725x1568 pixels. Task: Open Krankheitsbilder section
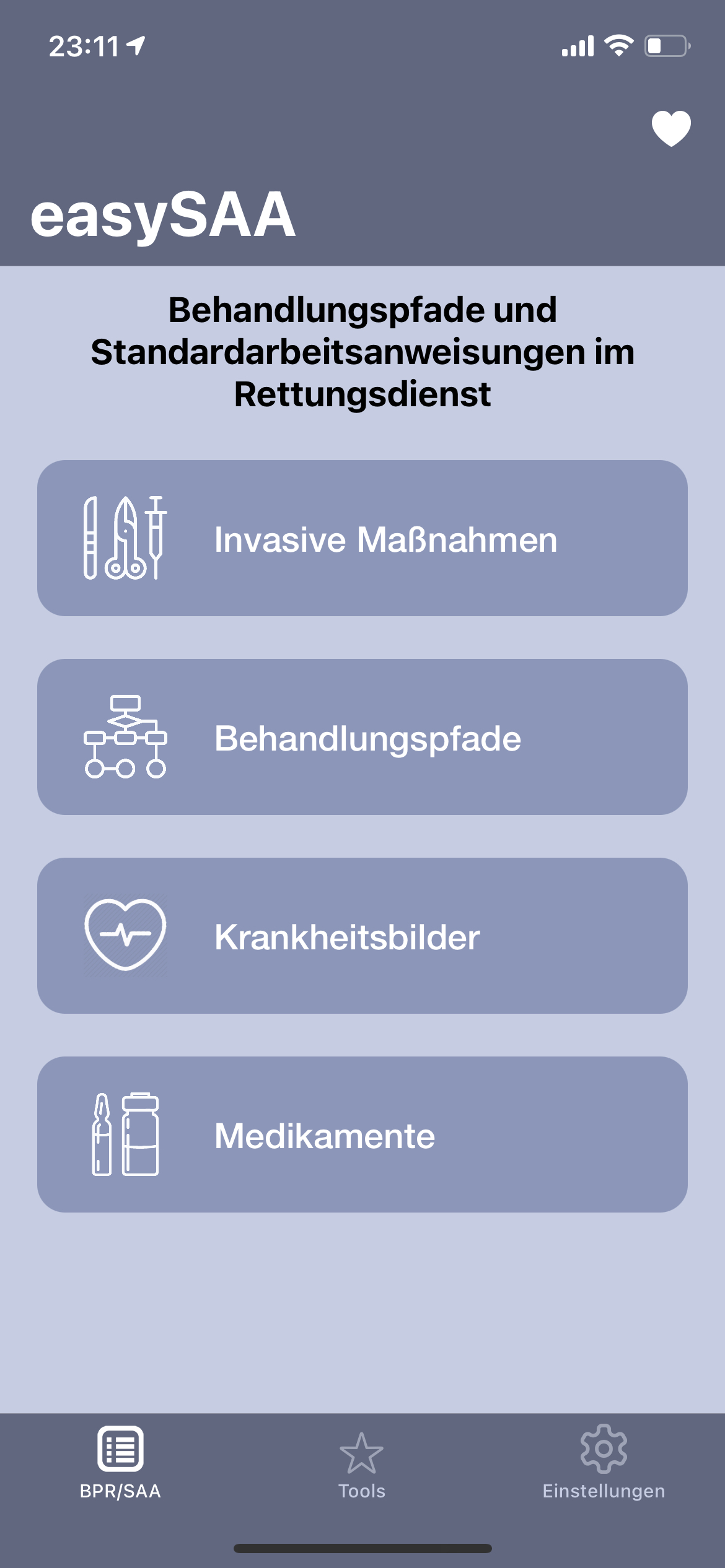362,936
